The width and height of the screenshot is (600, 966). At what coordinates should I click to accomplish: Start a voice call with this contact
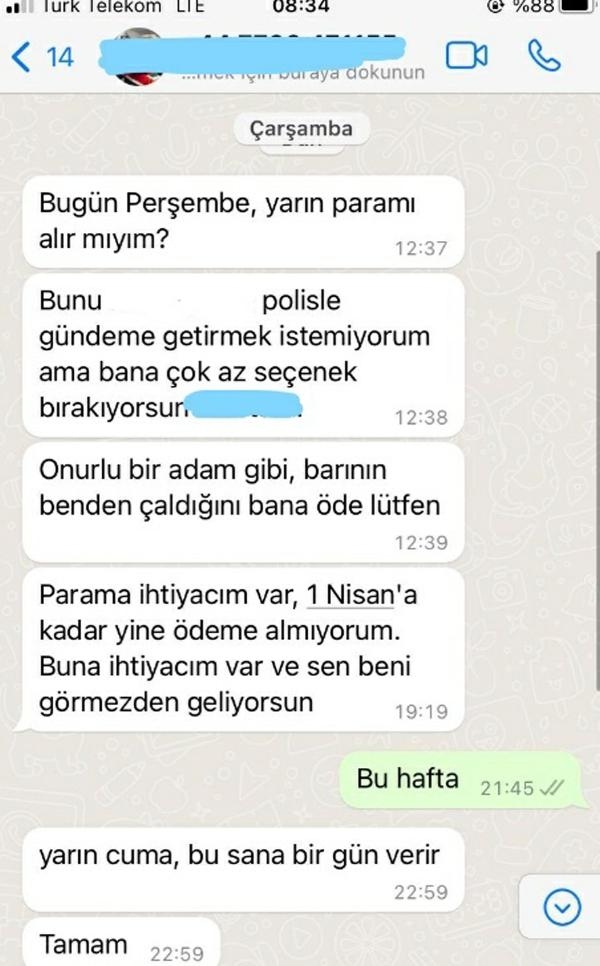click(x=542, y=56)
